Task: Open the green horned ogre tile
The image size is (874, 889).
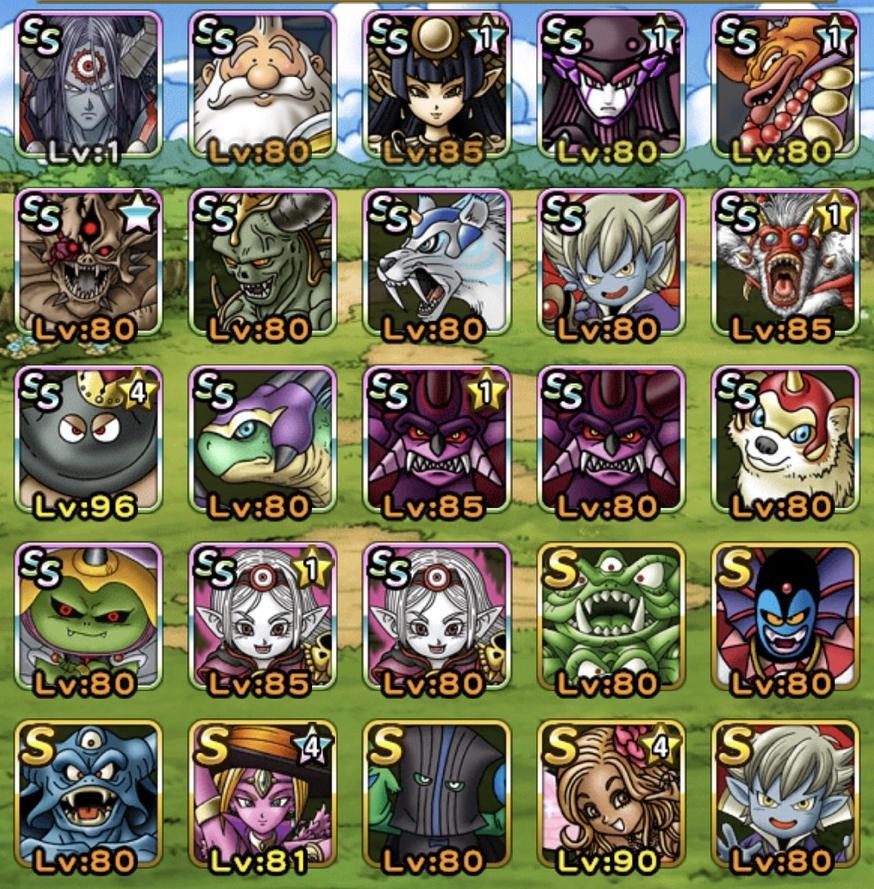Action: 262,264
